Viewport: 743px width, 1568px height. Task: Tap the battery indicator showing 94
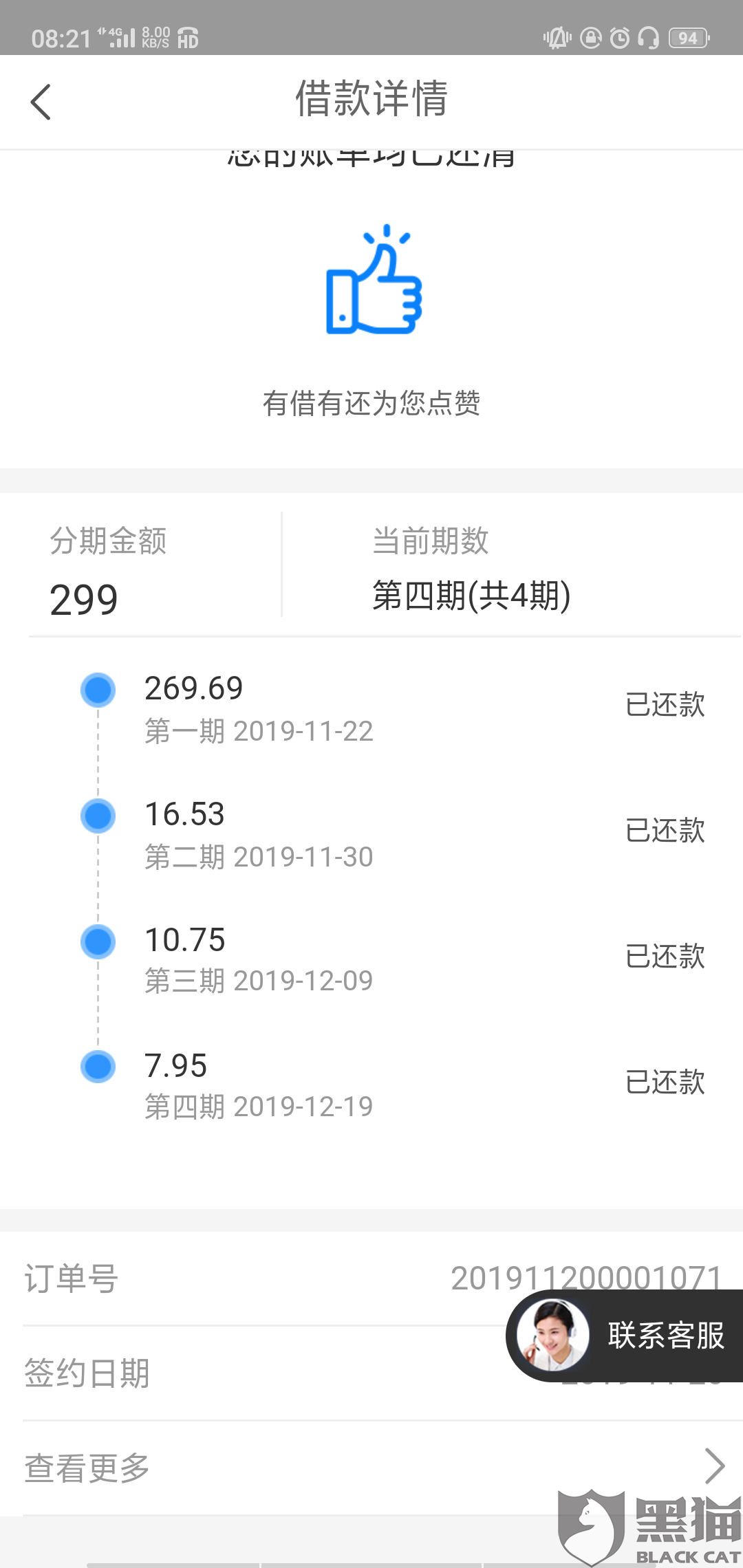pyautogui.click(x=687, y=39)
